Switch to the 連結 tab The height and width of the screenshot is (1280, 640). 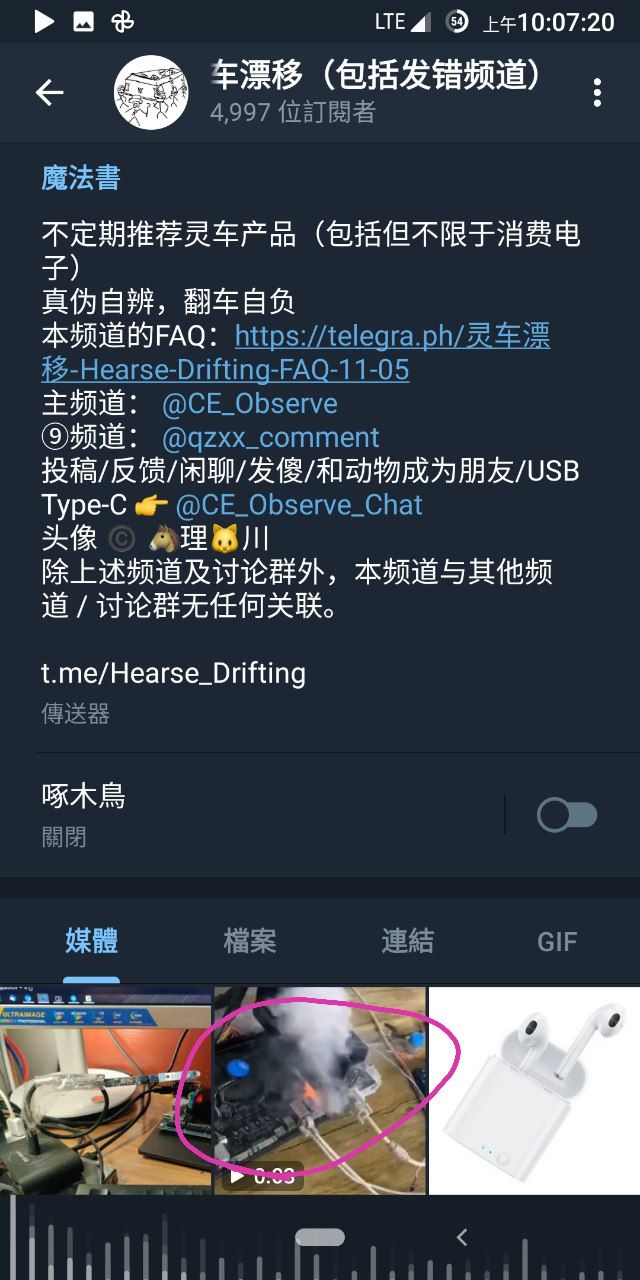pos(407,941)
